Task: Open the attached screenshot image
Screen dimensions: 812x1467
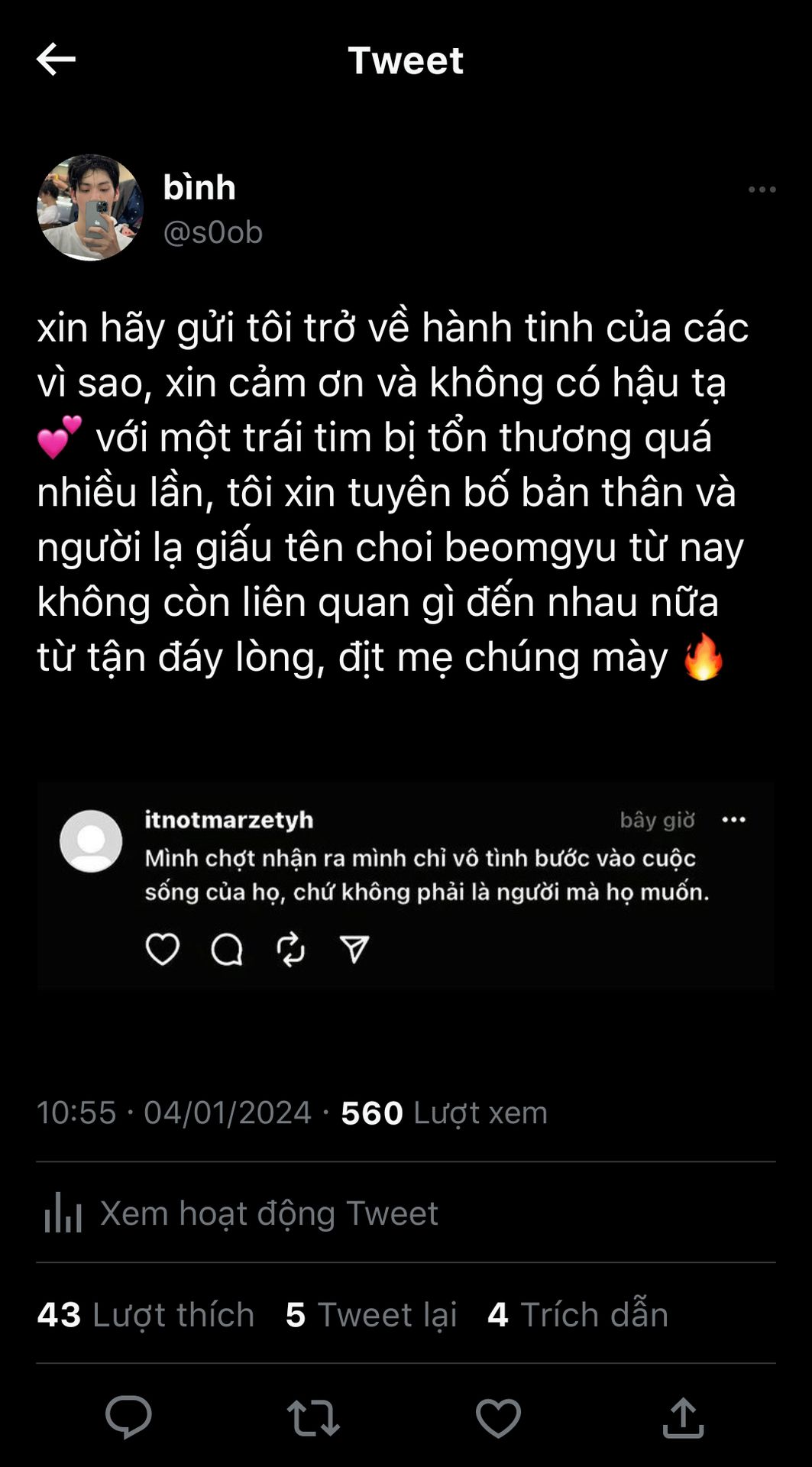Action: [406, 886]
